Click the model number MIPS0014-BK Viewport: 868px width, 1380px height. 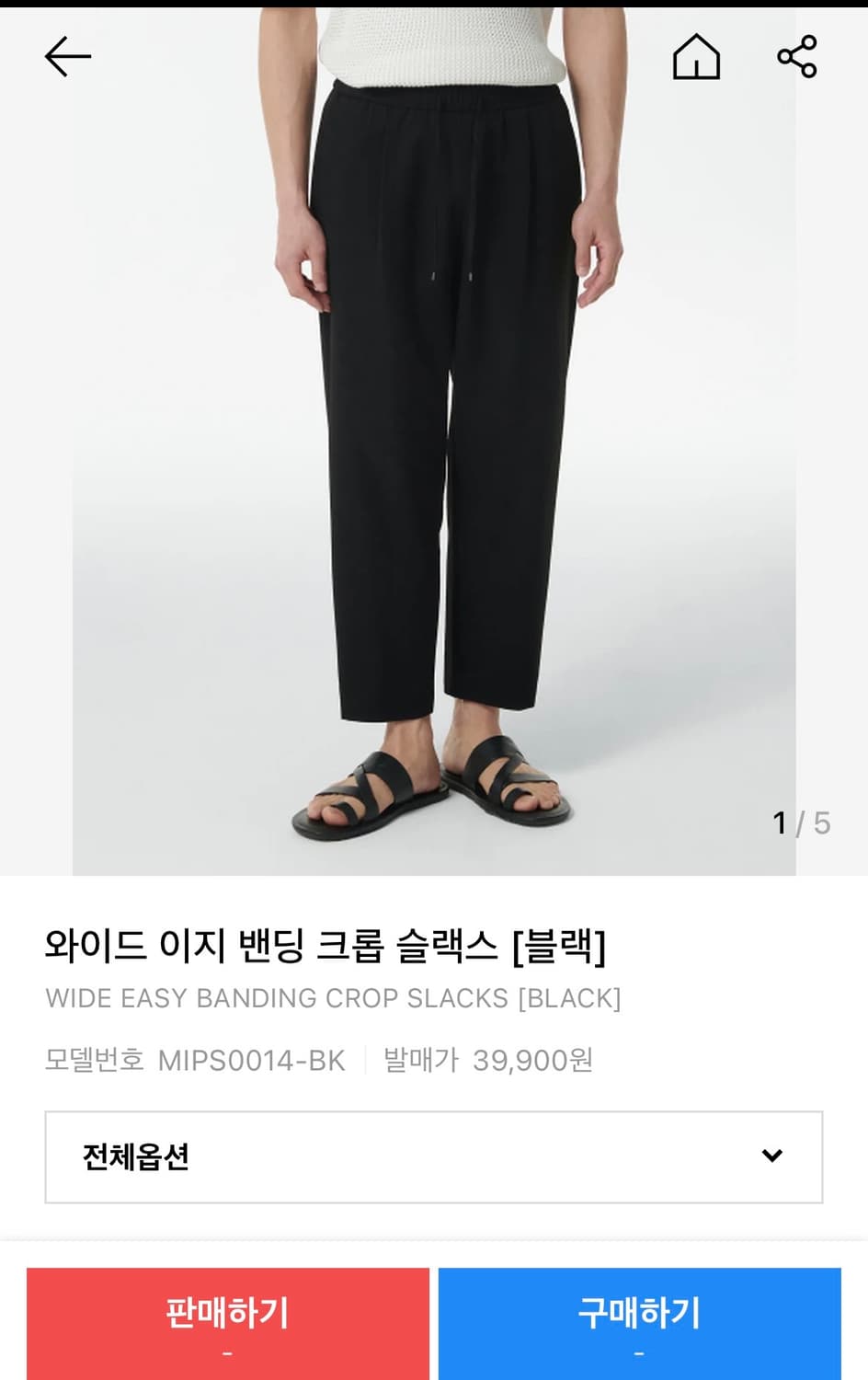[x=251, y=1060]
